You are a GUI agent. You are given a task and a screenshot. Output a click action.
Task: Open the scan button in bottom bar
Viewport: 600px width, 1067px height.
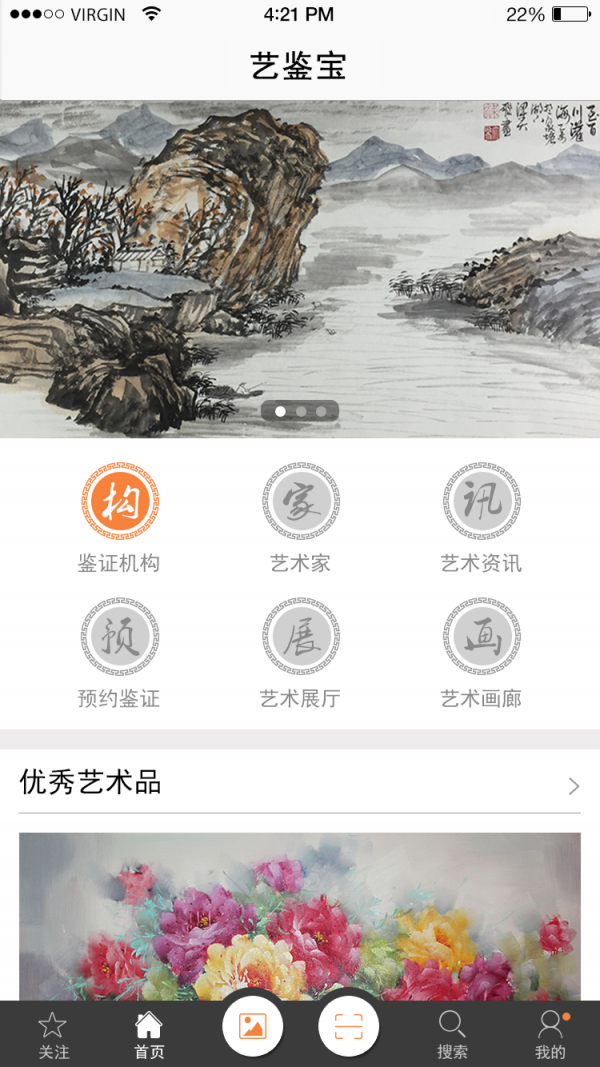348,1026
